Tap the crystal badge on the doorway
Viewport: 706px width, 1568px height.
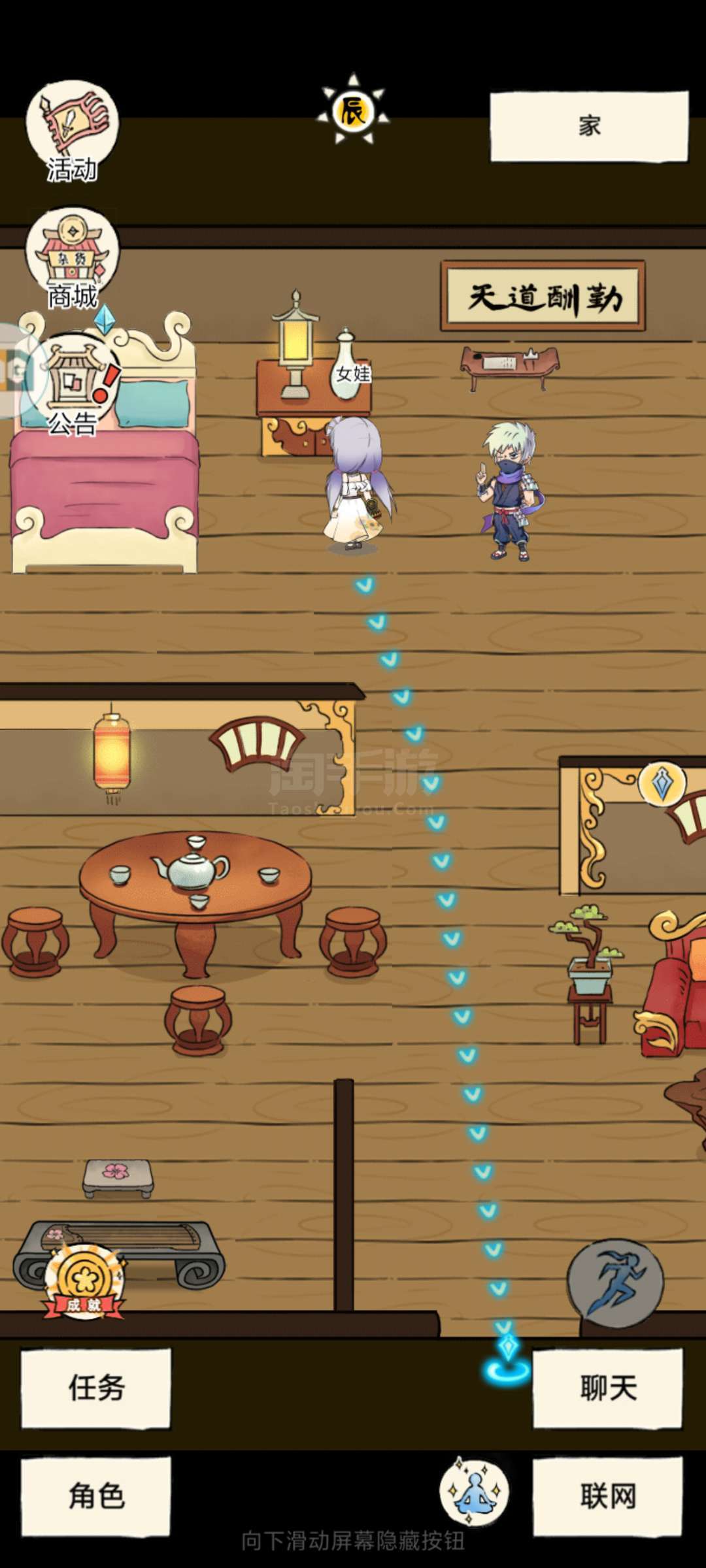[x=662, y=783]
